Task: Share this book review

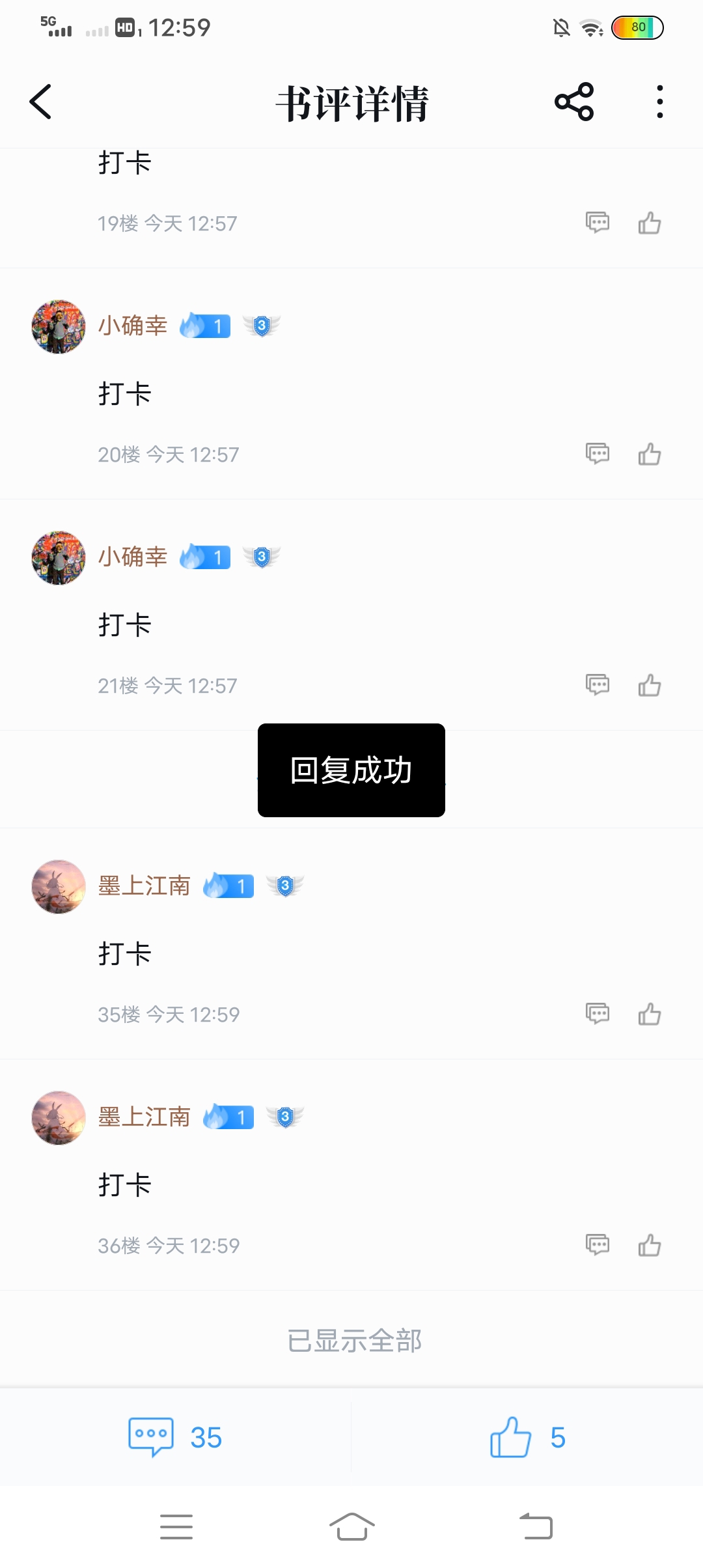Action: tap(574, 102)
